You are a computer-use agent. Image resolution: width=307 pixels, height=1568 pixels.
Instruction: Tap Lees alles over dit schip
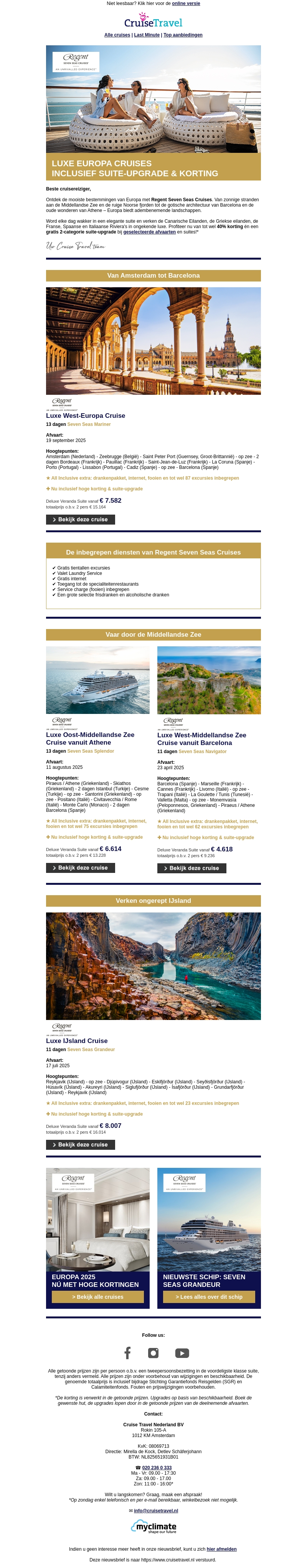click(x=208, y=1296)
